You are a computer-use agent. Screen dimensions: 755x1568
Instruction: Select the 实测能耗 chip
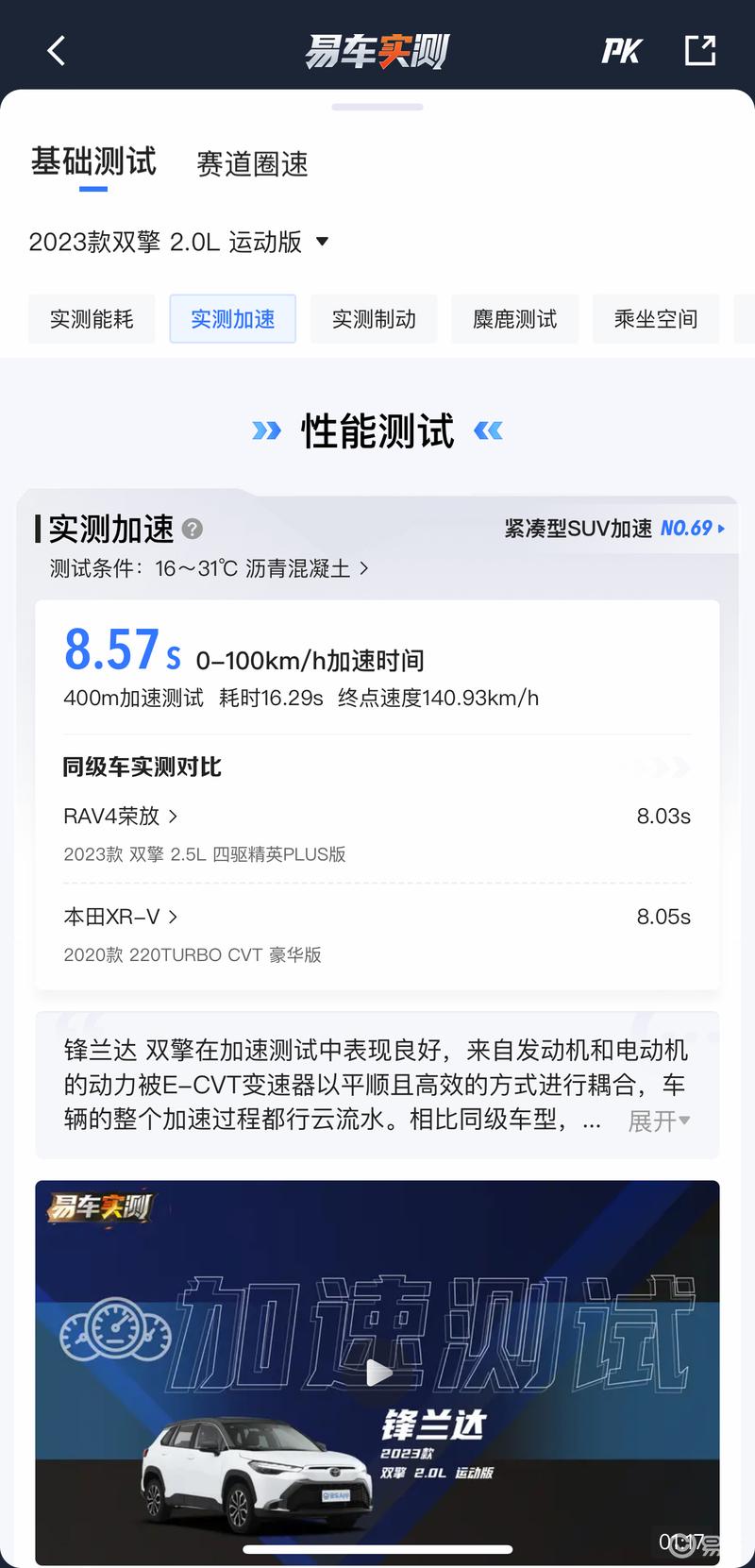tap(92, 319)
